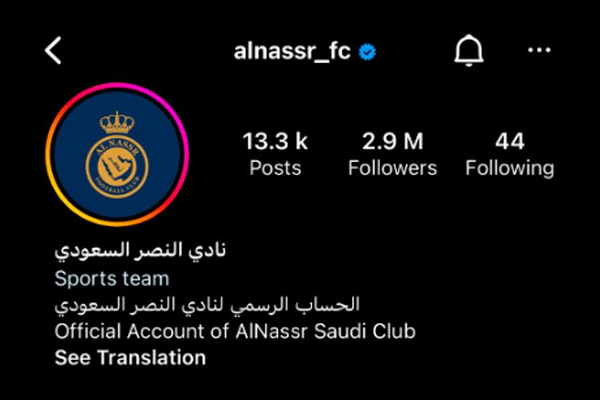The height and width of the screenshot is (400, 600).
Task: Open the 2.9 M Followers list
Action: click(392, 154)
